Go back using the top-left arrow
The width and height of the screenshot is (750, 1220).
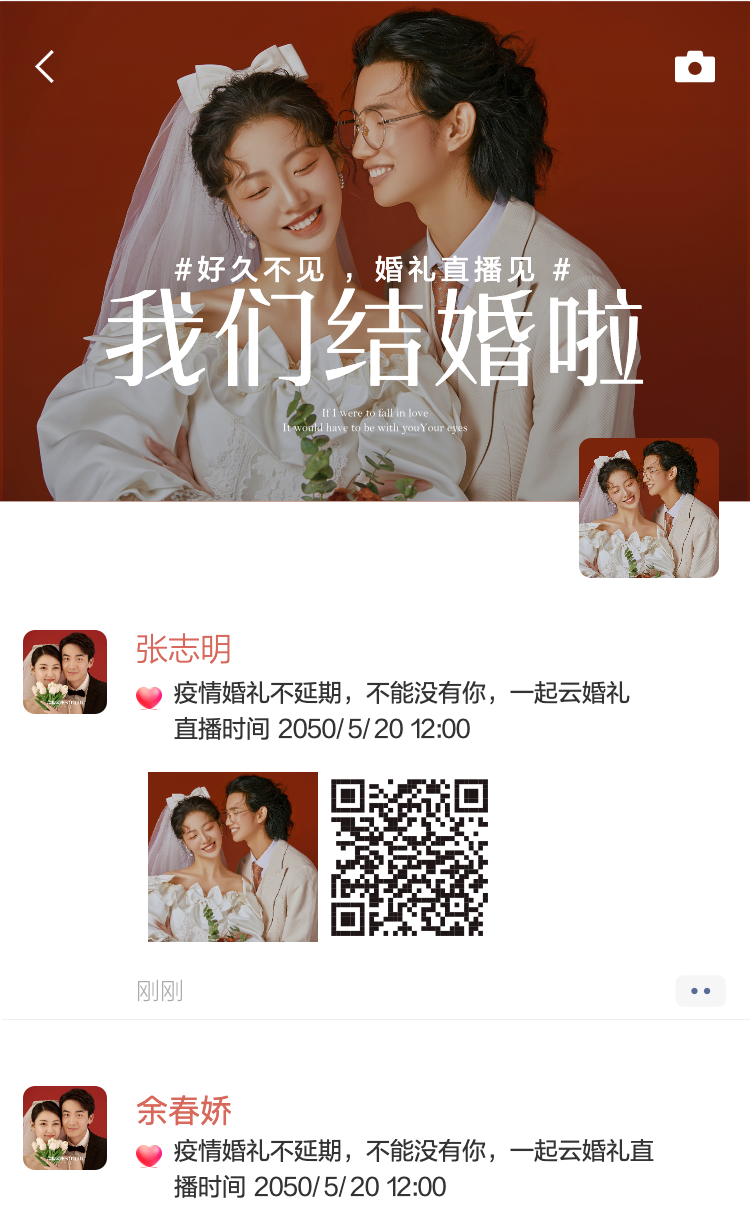coord(45,67)
